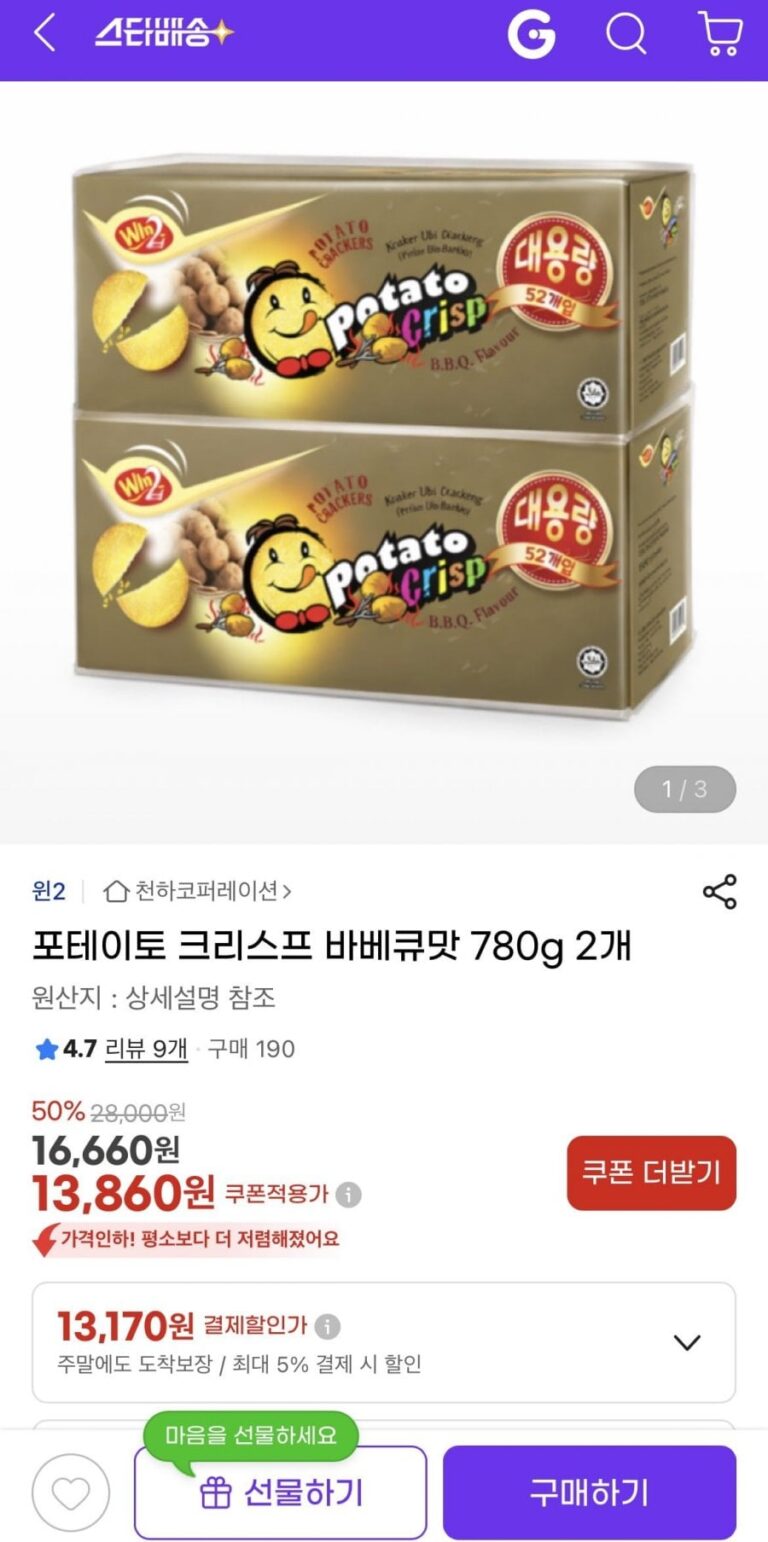Add product to wishlist with heart
Image resolution: width=768 pixels, height=1542 pixels.
click(70, 1493)
